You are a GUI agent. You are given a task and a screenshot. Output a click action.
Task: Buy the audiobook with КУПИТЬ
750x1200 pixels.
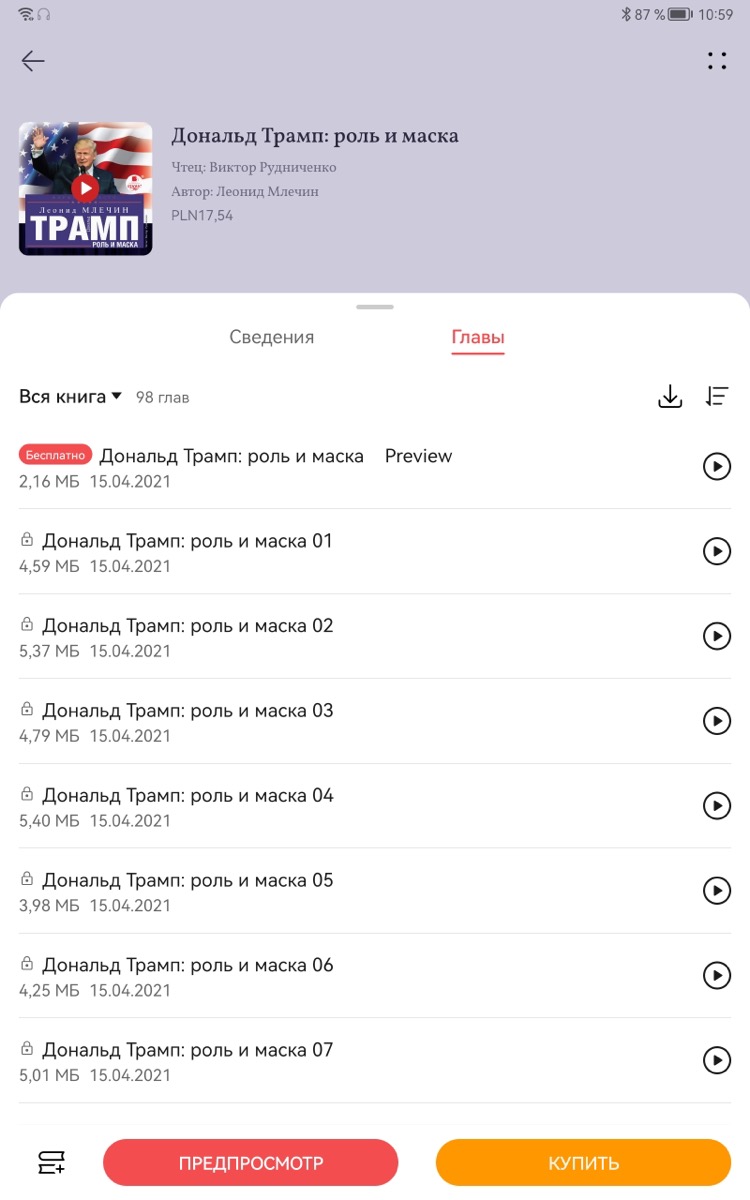pos(583,1163)
